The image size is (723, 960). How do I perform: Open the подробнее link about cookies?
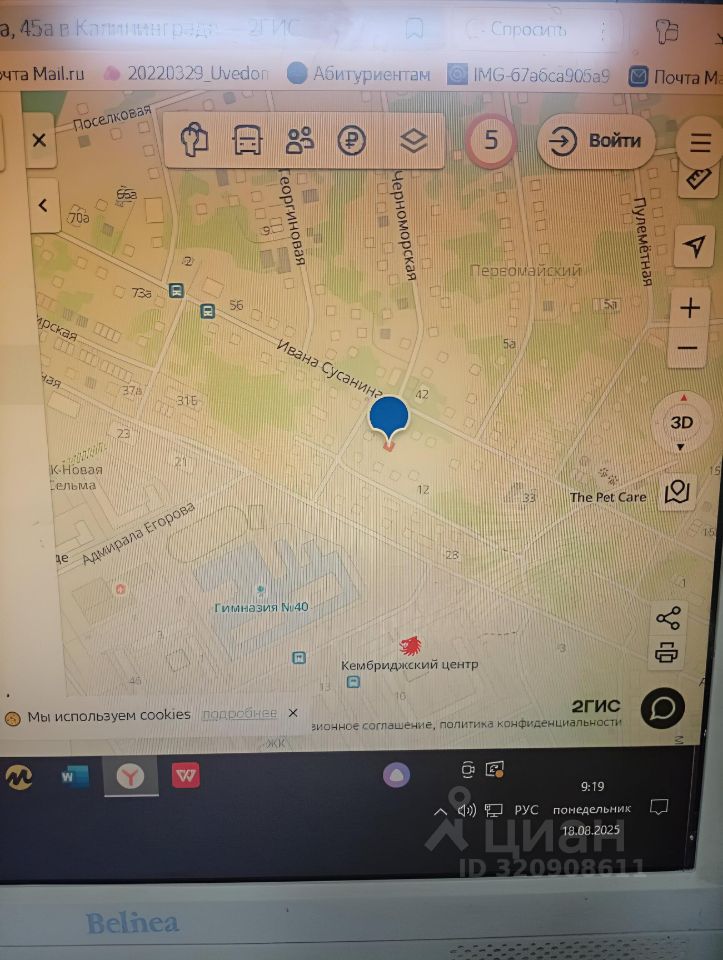(x=239, y=714)
